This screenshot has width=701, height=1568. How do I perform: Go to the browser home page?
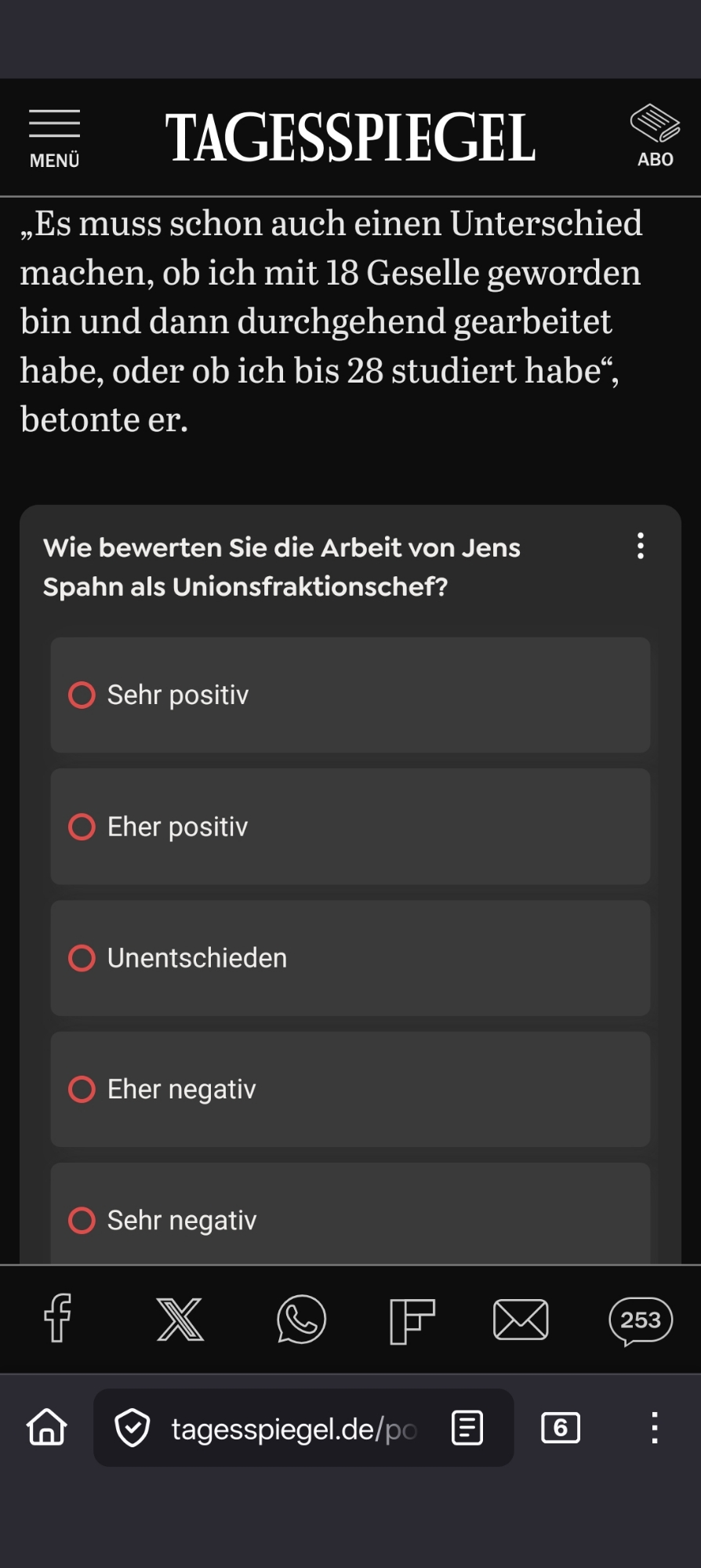click(x=47, y=1428)
